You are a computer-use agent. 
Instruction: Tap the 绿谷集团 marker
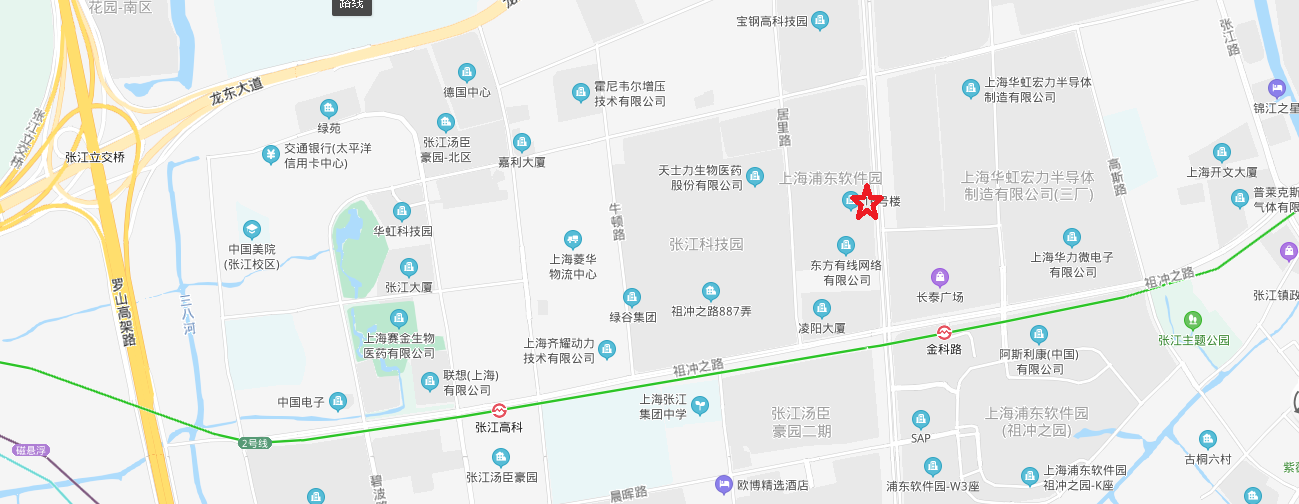point(632,298)
